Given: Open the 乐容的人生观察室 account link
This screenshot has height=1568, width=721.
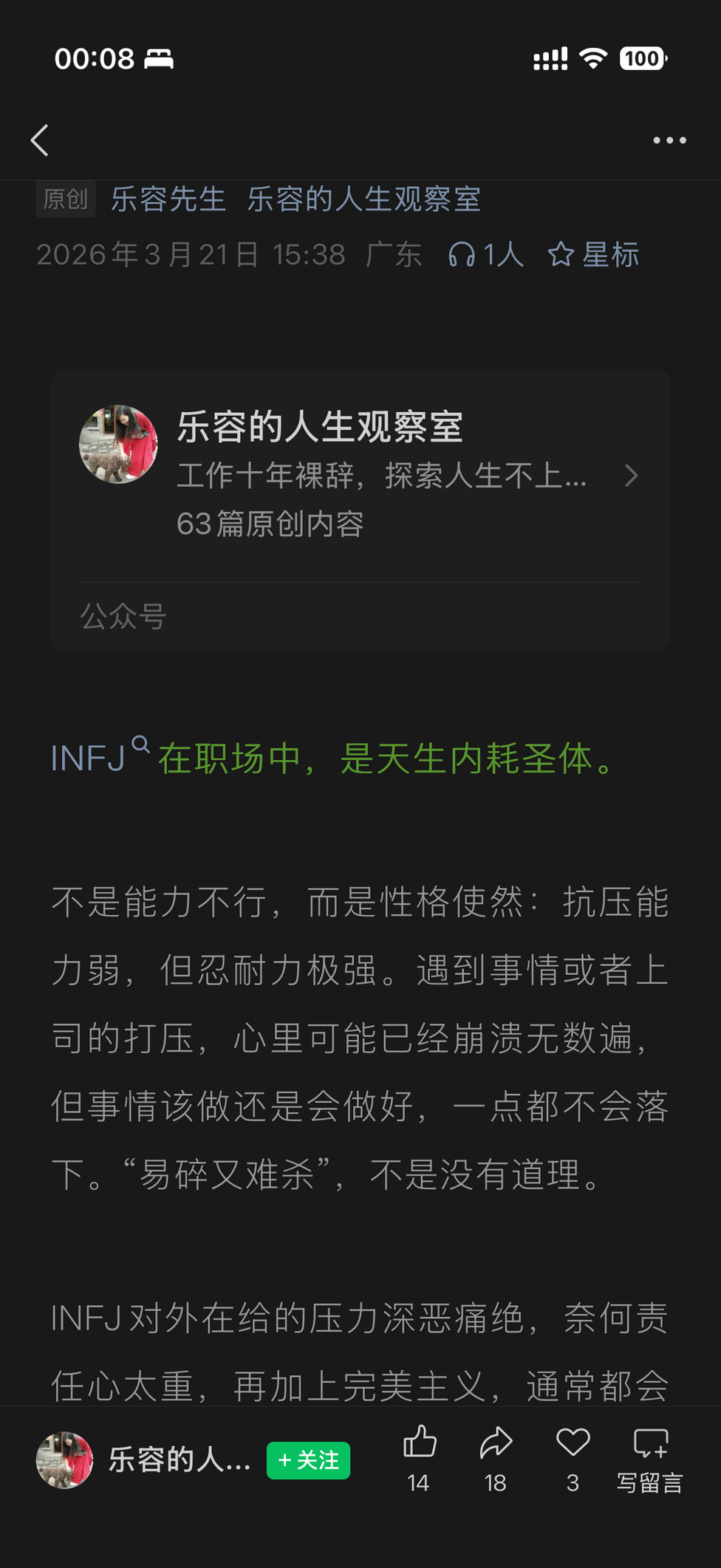Looking at the screenshot, I should point(363,199).
